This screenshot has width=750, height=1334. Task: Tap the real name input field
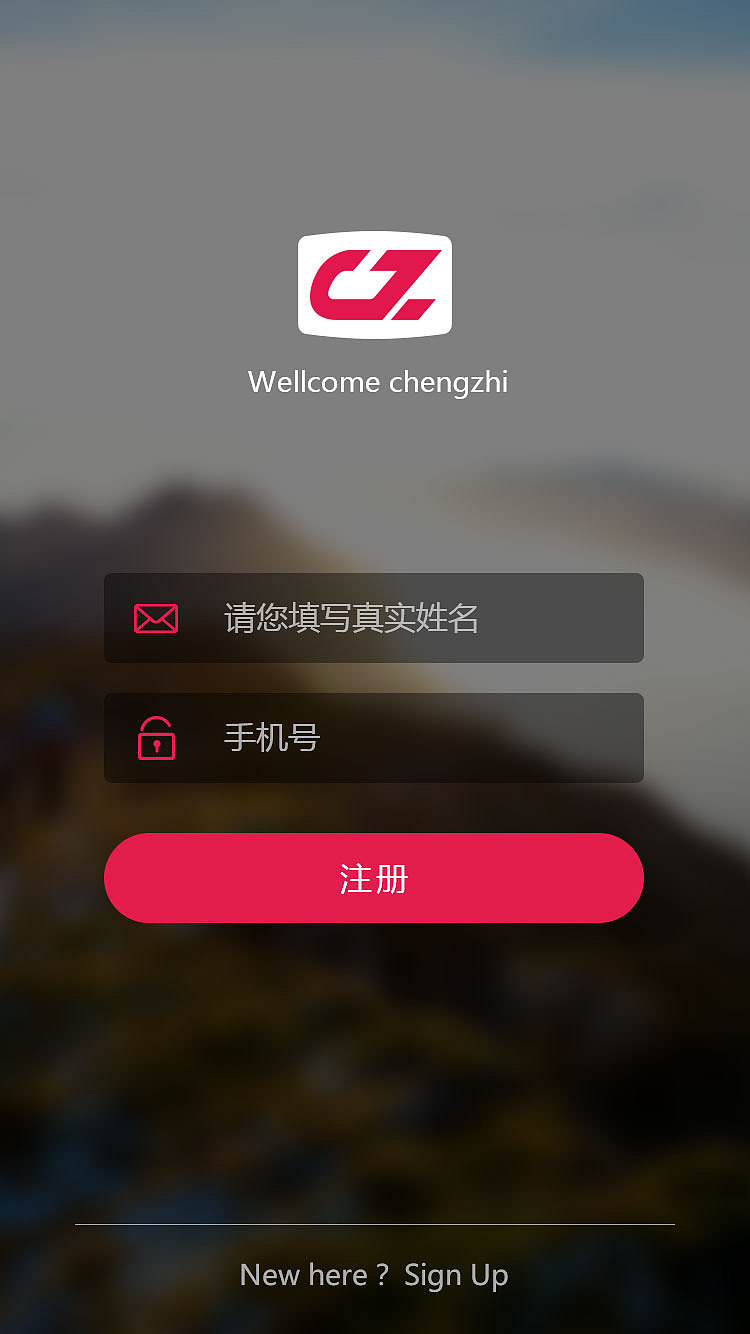(x=400, y=618)
